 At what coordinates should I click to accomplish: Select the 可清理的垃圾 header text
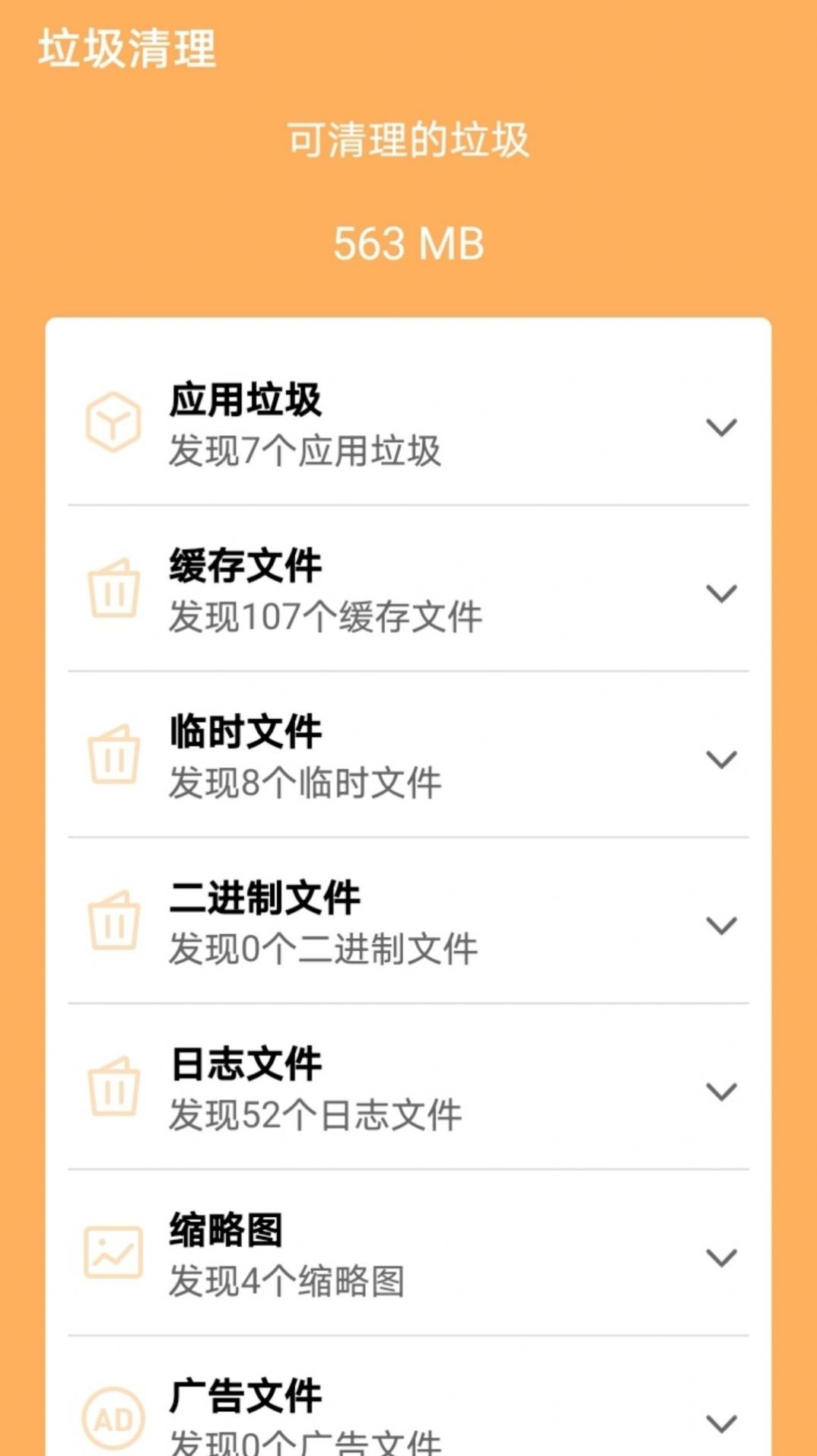(408, 138)
